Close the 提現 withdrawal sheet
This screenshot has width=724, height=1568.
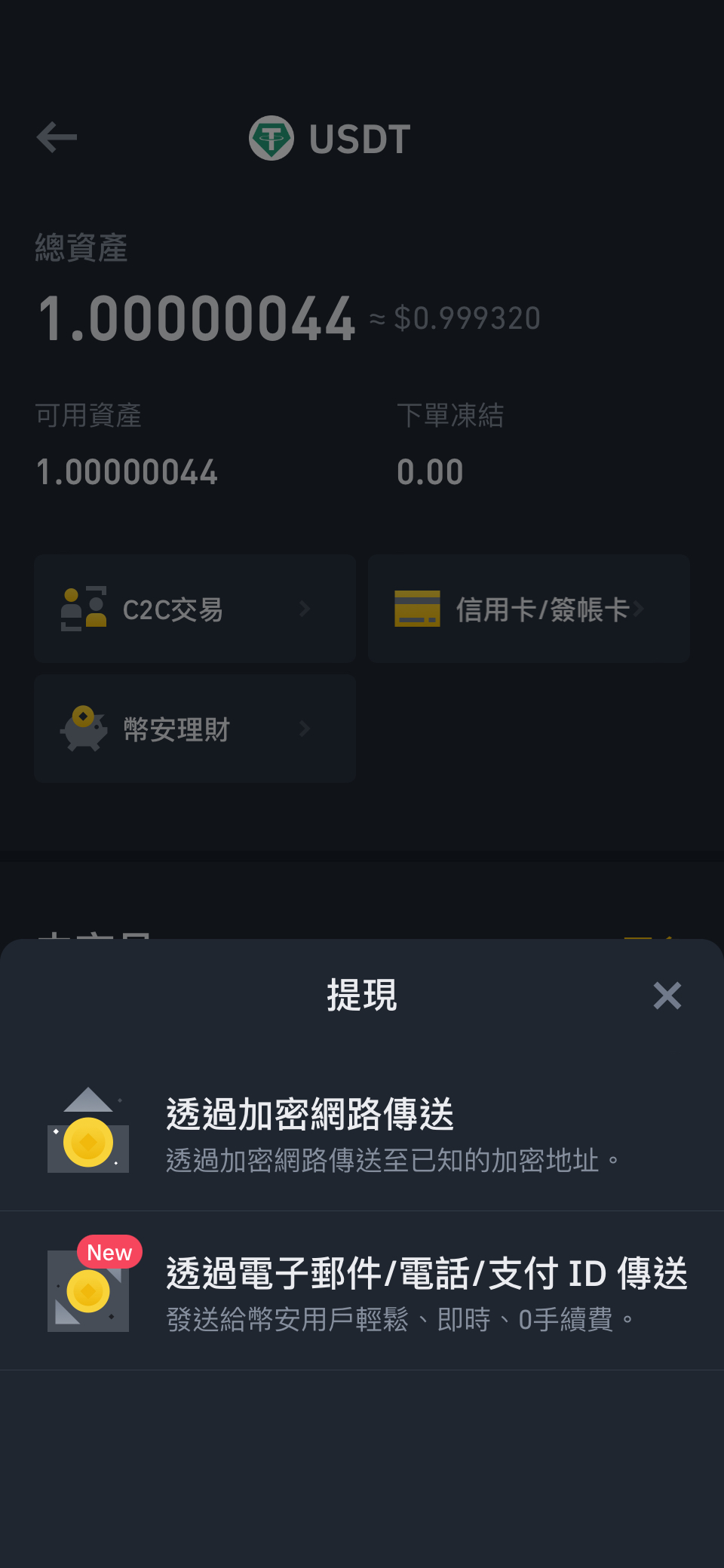pos(667,996)
